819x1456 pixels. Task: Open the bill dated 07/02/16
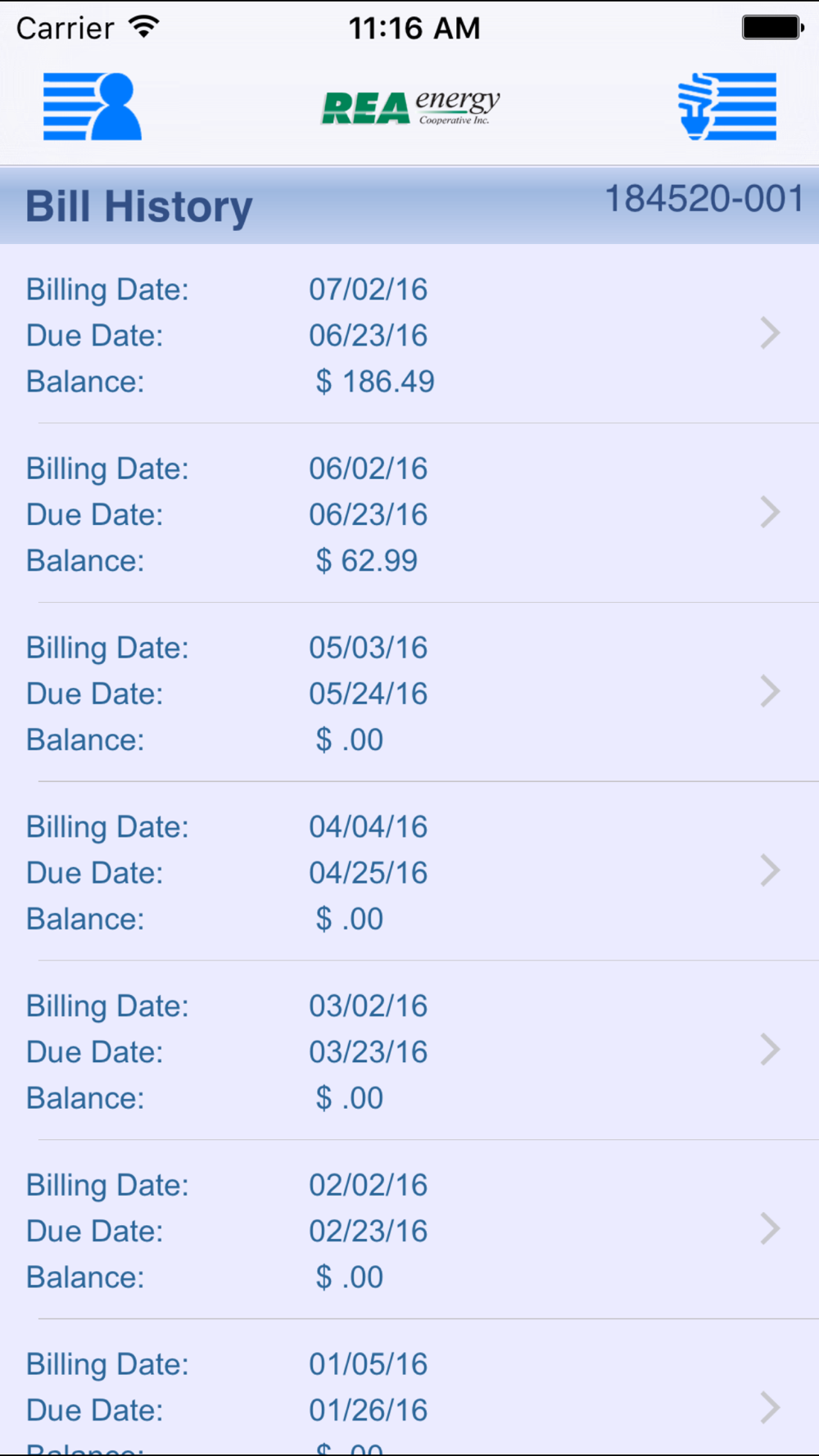pos(409,334)
